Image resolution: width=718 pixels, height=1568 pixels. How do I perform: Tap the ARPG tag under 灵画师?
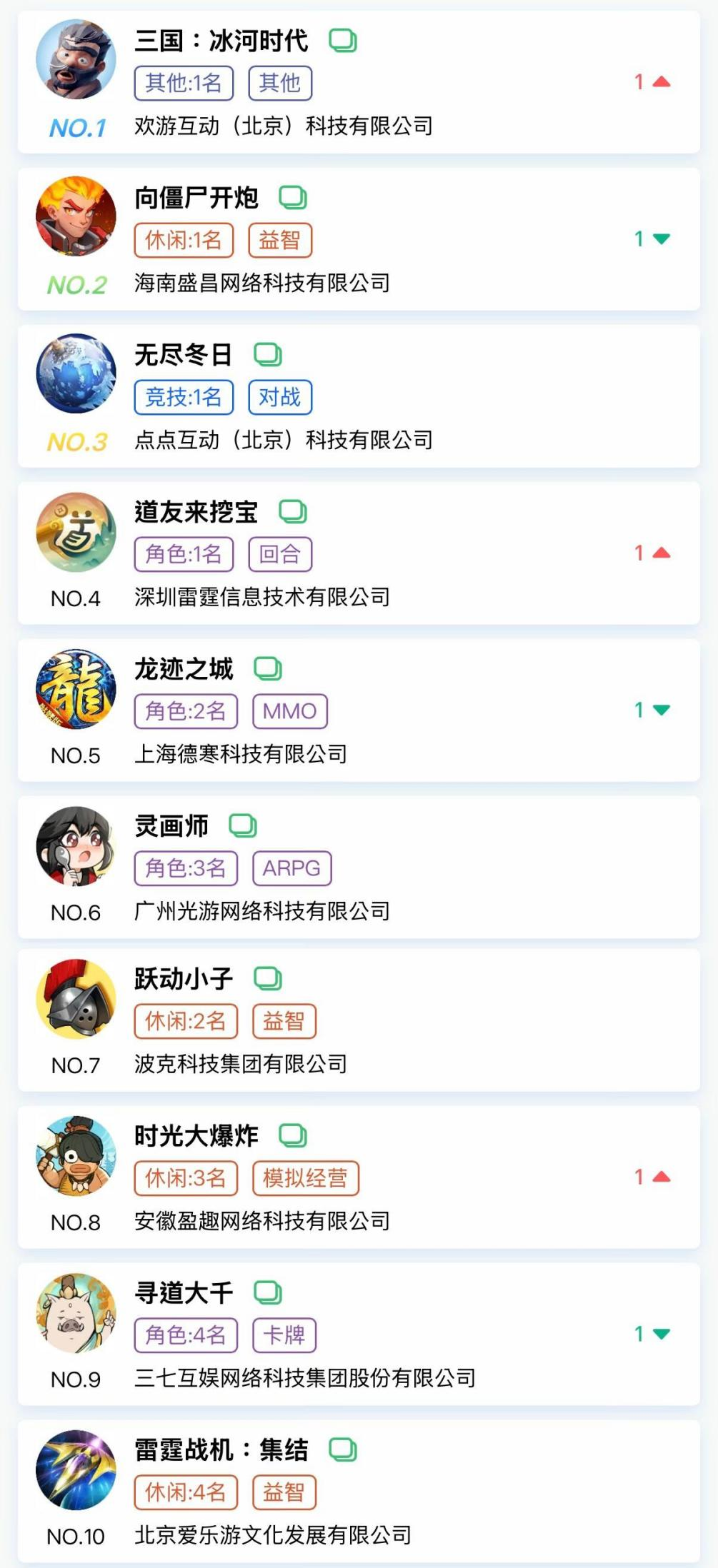[x=291, y=868]
